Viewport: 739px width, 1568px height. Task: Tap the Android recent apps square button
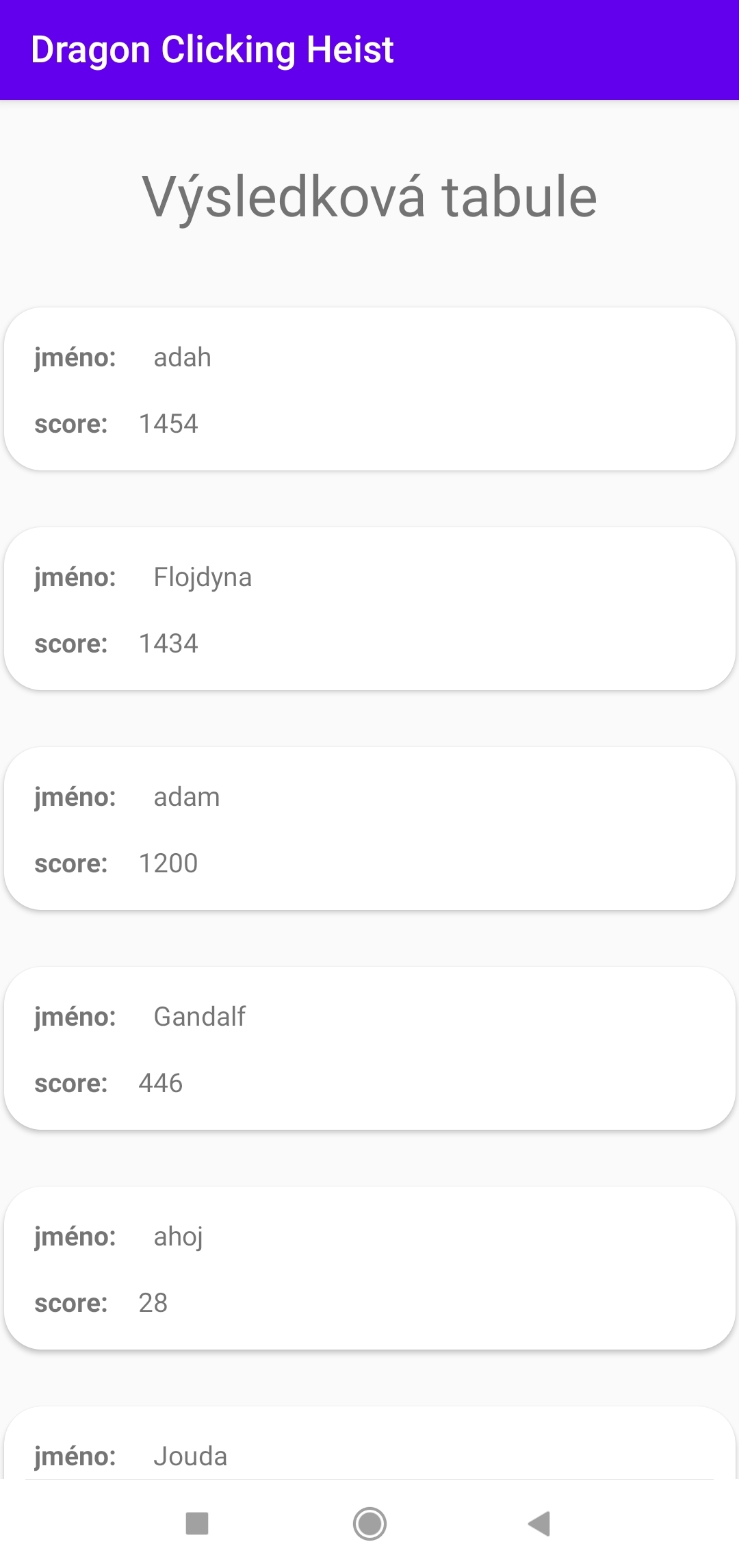(198, 1523)
